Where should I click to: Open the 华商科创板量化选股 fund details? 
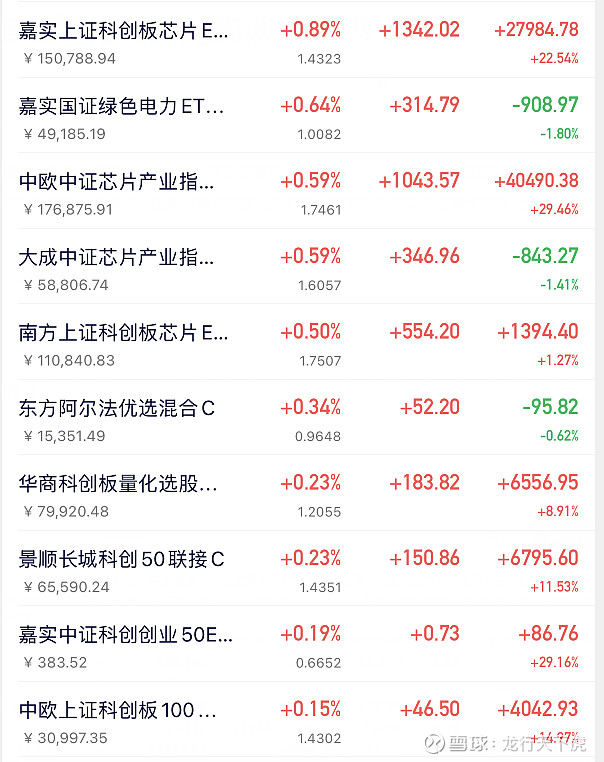click(118, 484)
